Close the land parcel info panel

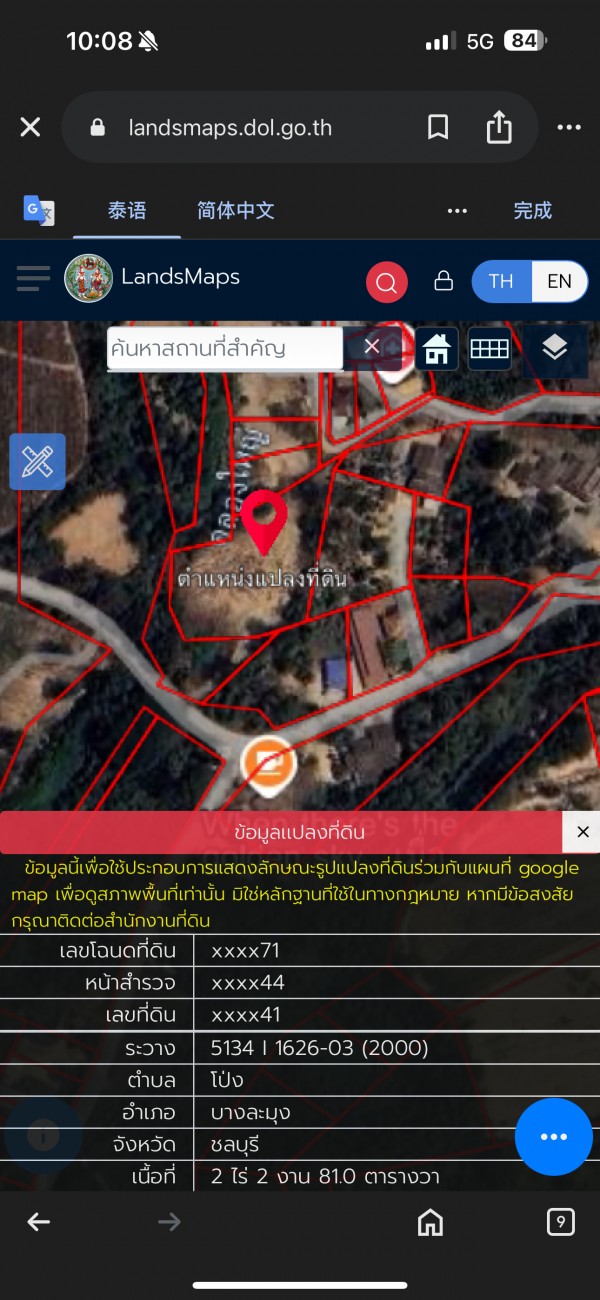click(582, 831)
